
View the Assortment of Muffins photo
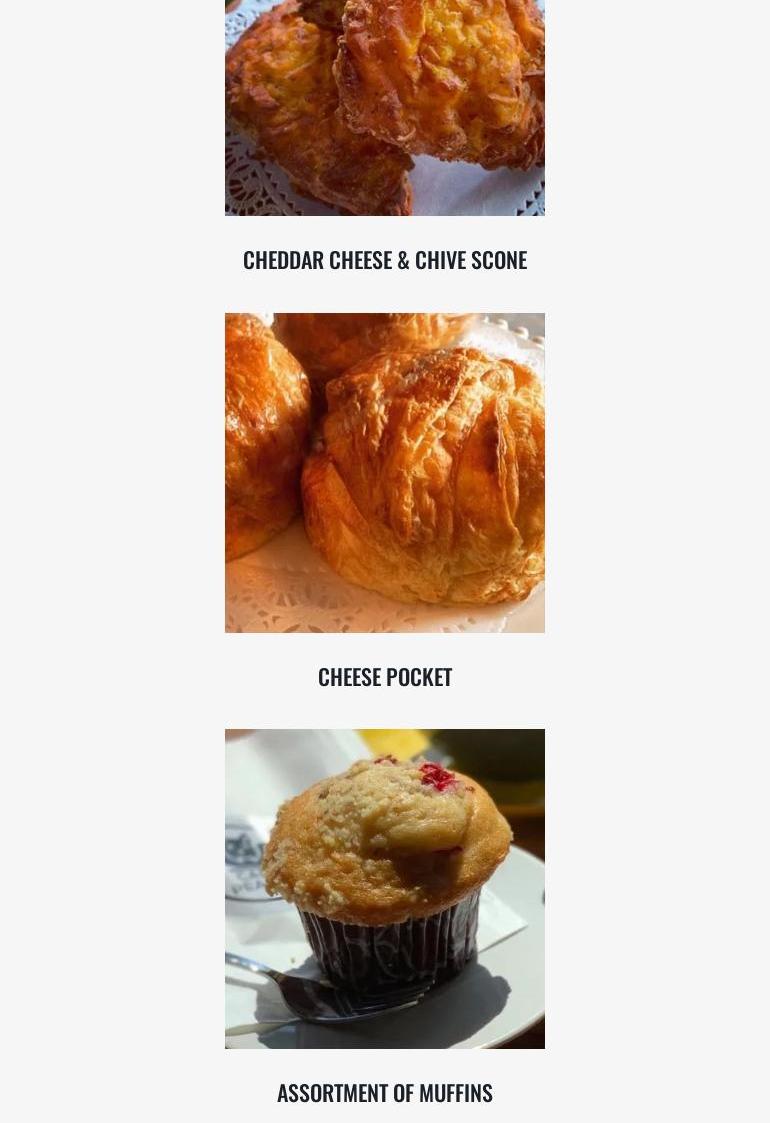[x=384, y=888]
